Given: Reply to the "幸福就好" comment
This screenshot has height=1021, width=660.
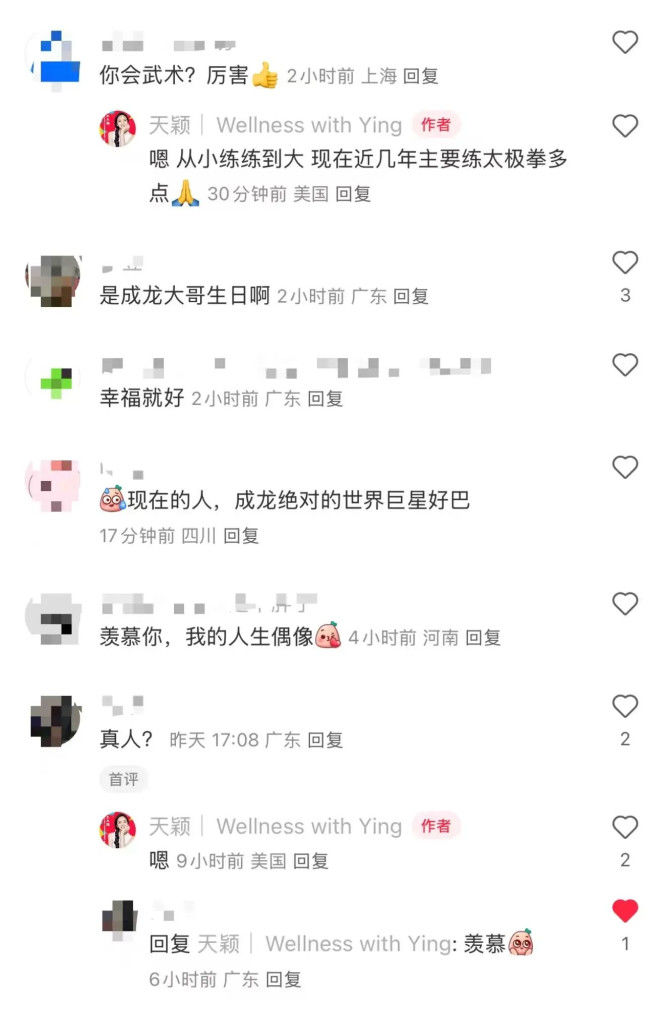Looking at the screenshot, I should [x=325, y=398].
